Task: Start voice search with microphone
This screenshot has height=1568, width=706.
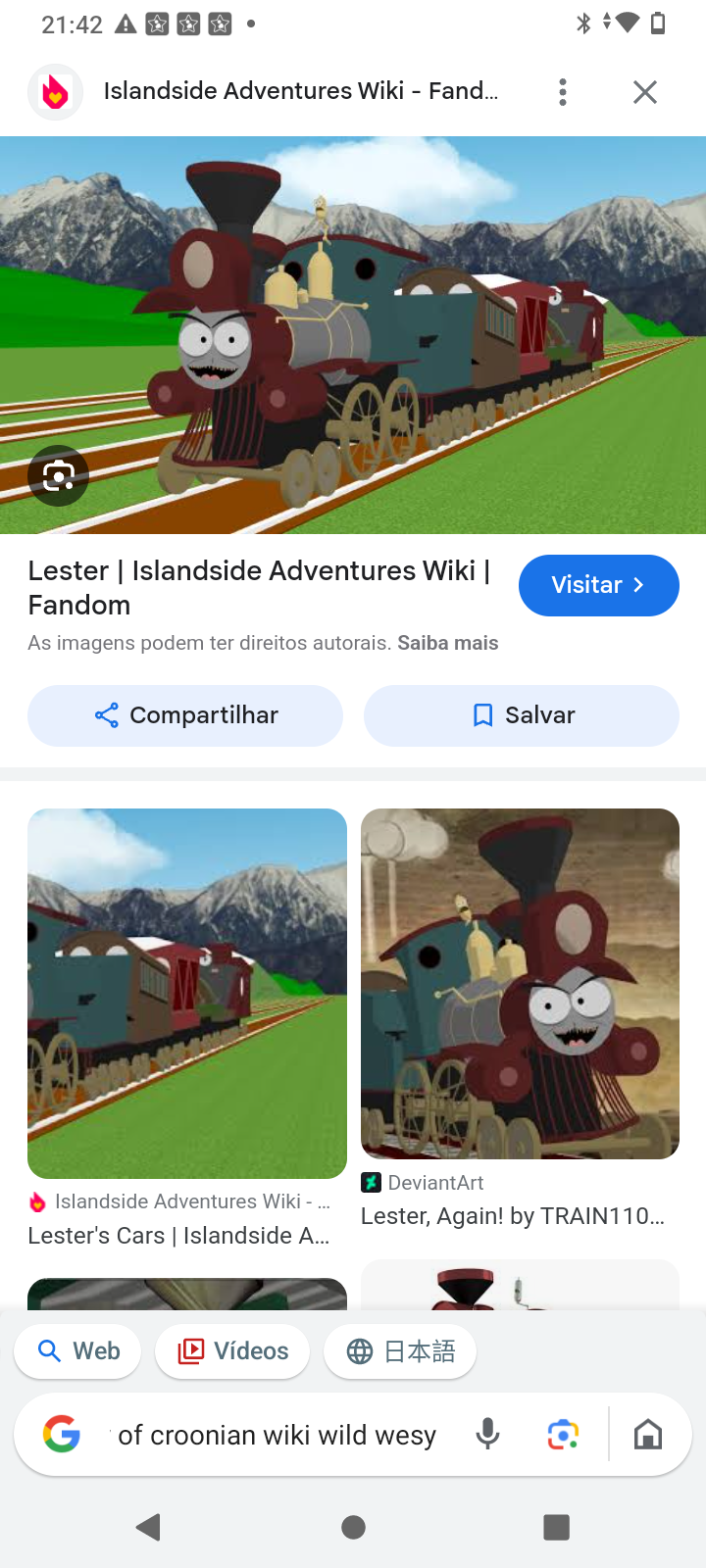Action: (487, 1435)
